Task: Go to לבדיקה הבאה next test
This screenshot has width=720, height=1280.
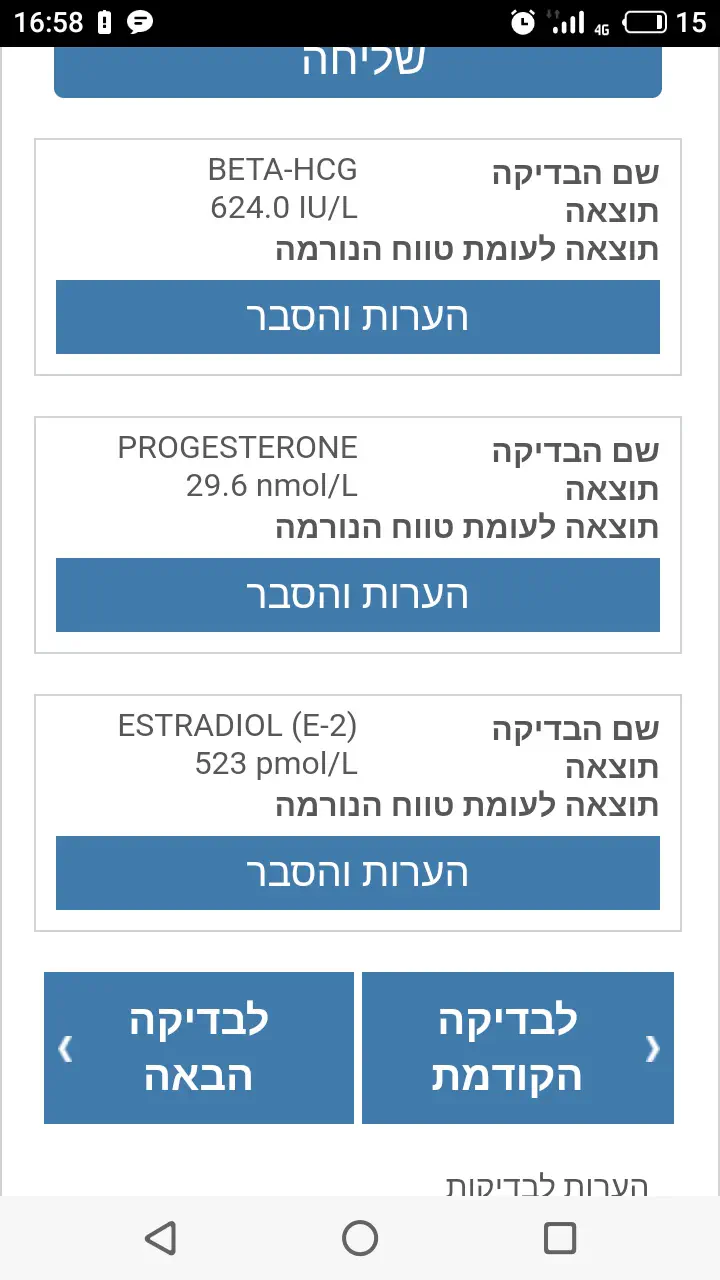Action: [x=199, y=1048]
